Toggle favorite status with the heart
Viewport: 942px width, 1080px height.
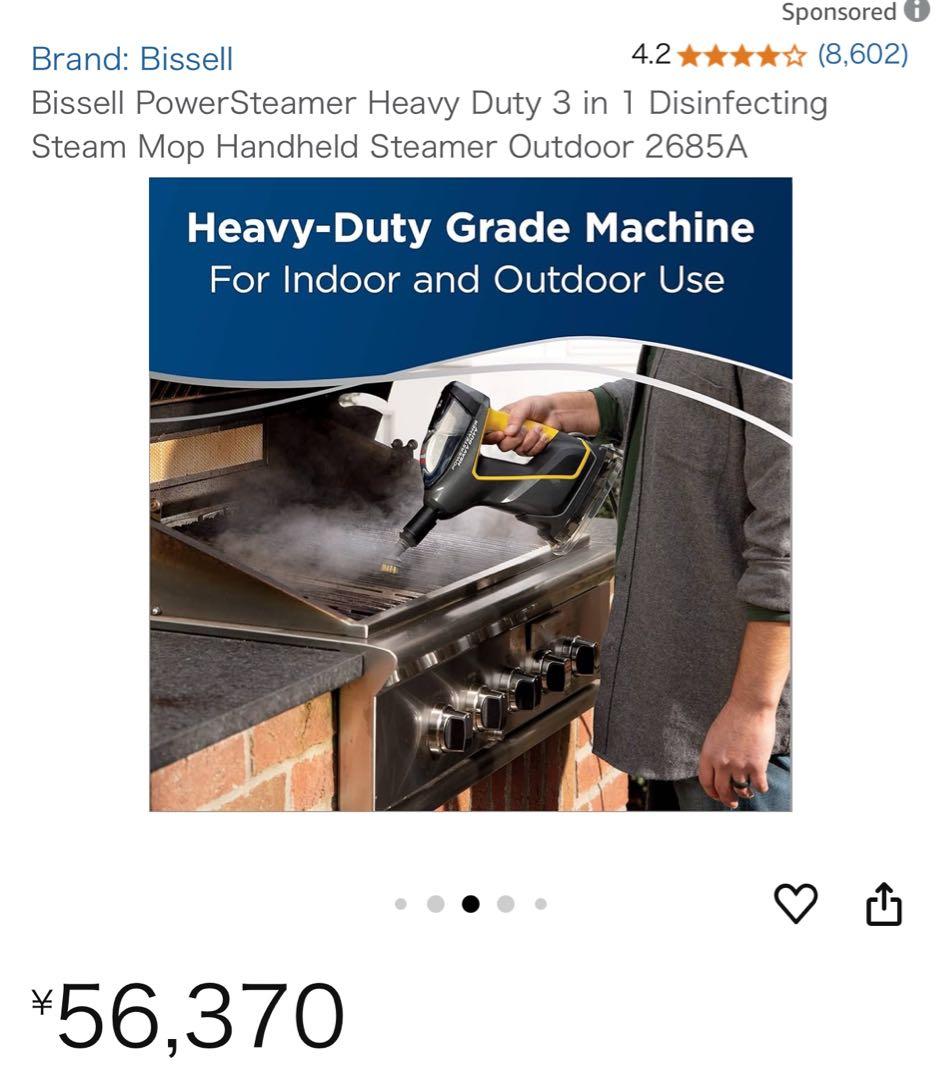(797, 901)
